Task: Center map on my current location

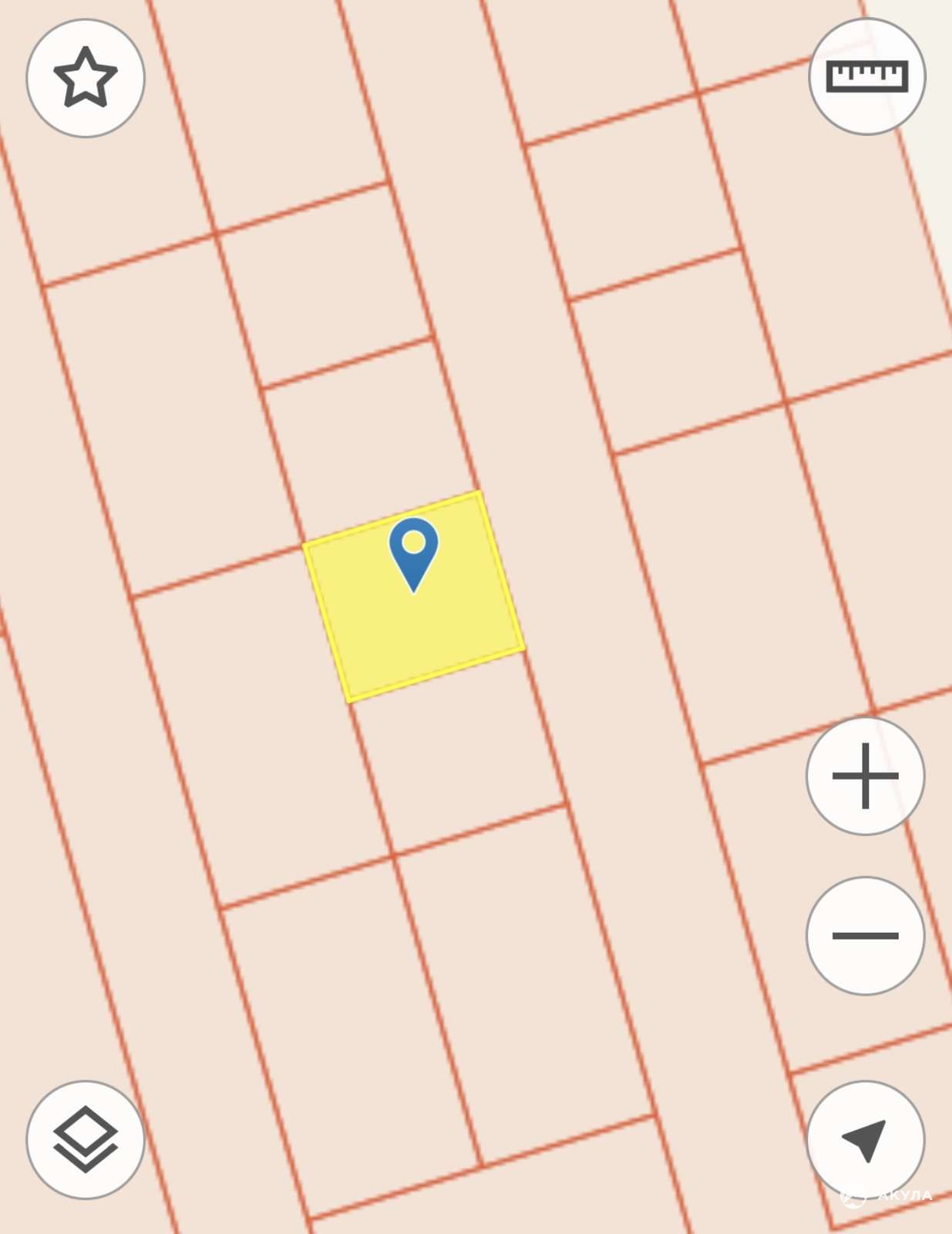Action: 865,1139
